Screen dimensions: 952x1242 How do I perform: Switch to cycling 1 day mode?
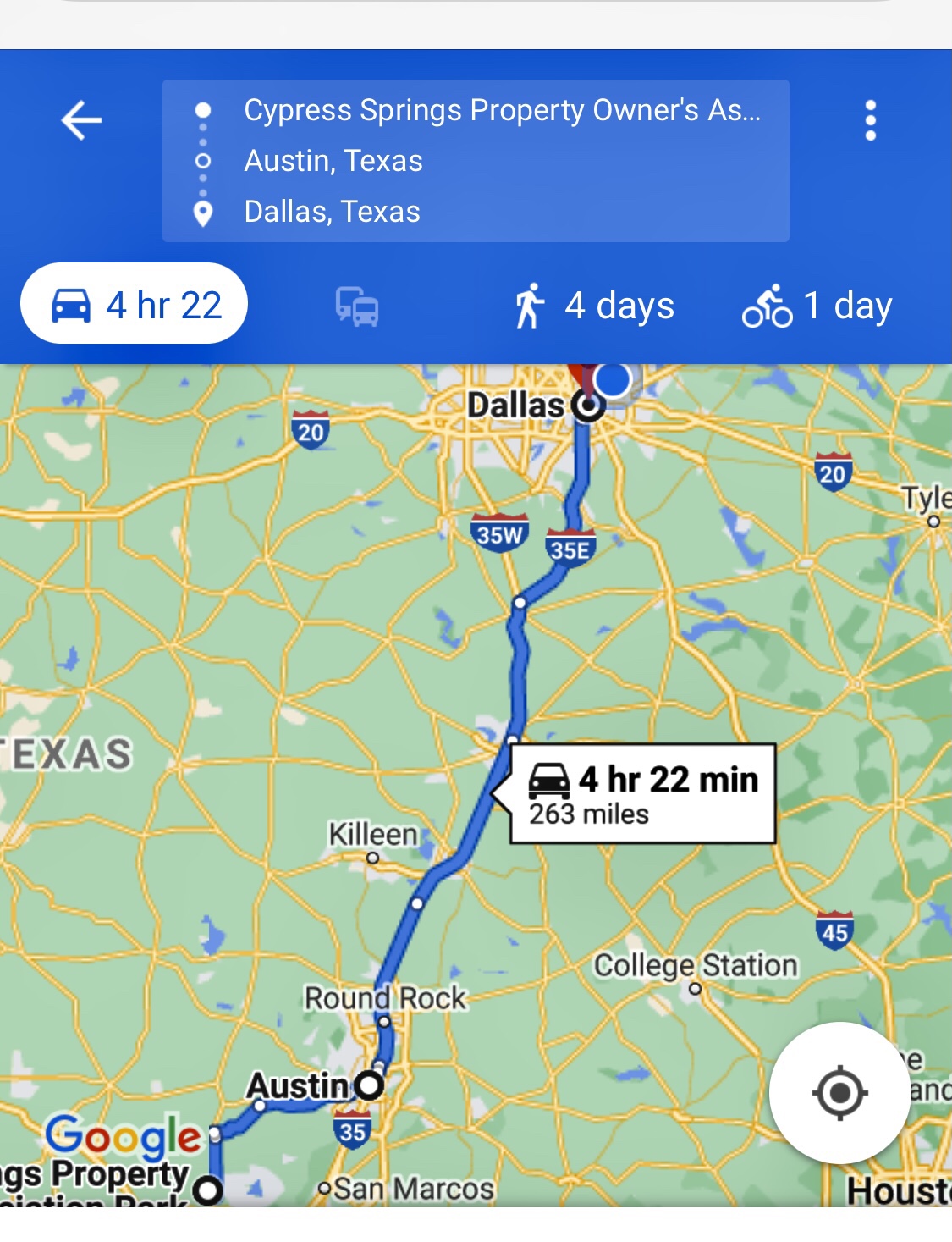pos(817,306)
